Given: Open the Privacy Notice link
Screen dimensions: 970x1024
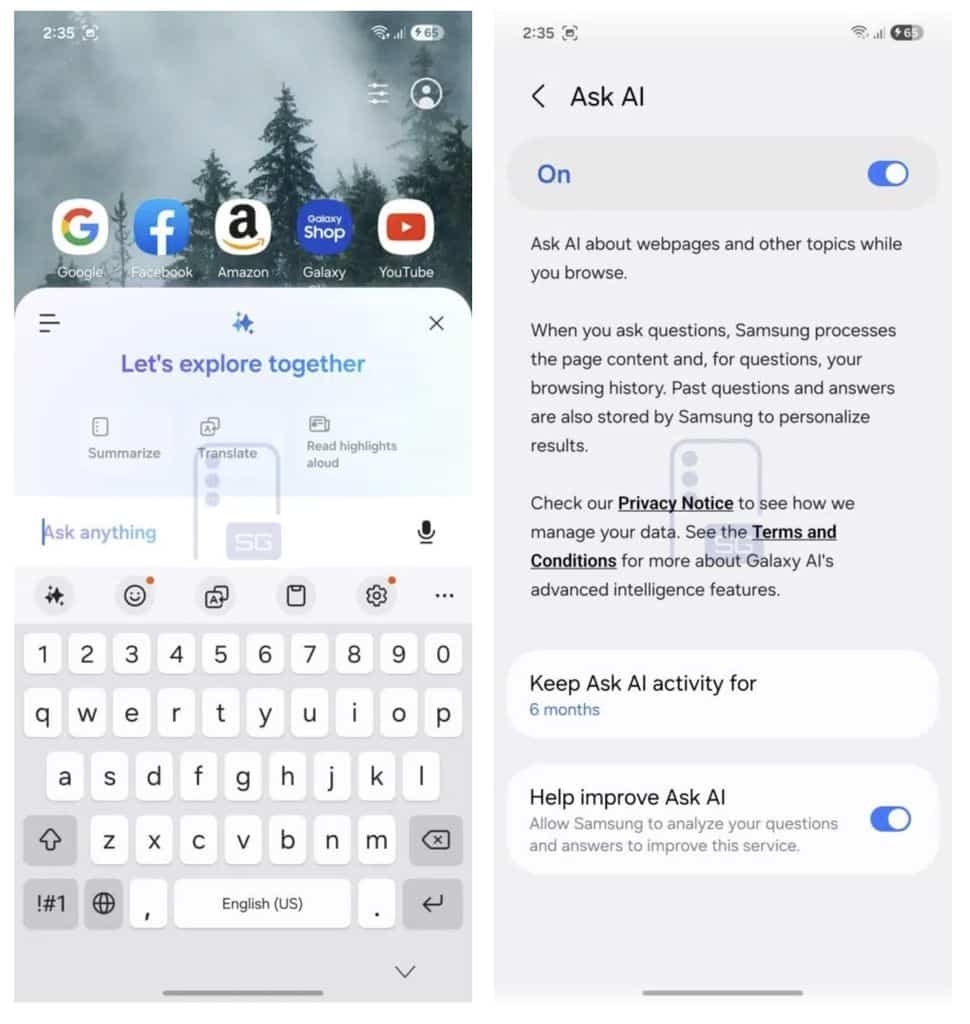Looking at the screenshot, I should tap(675, 503).
